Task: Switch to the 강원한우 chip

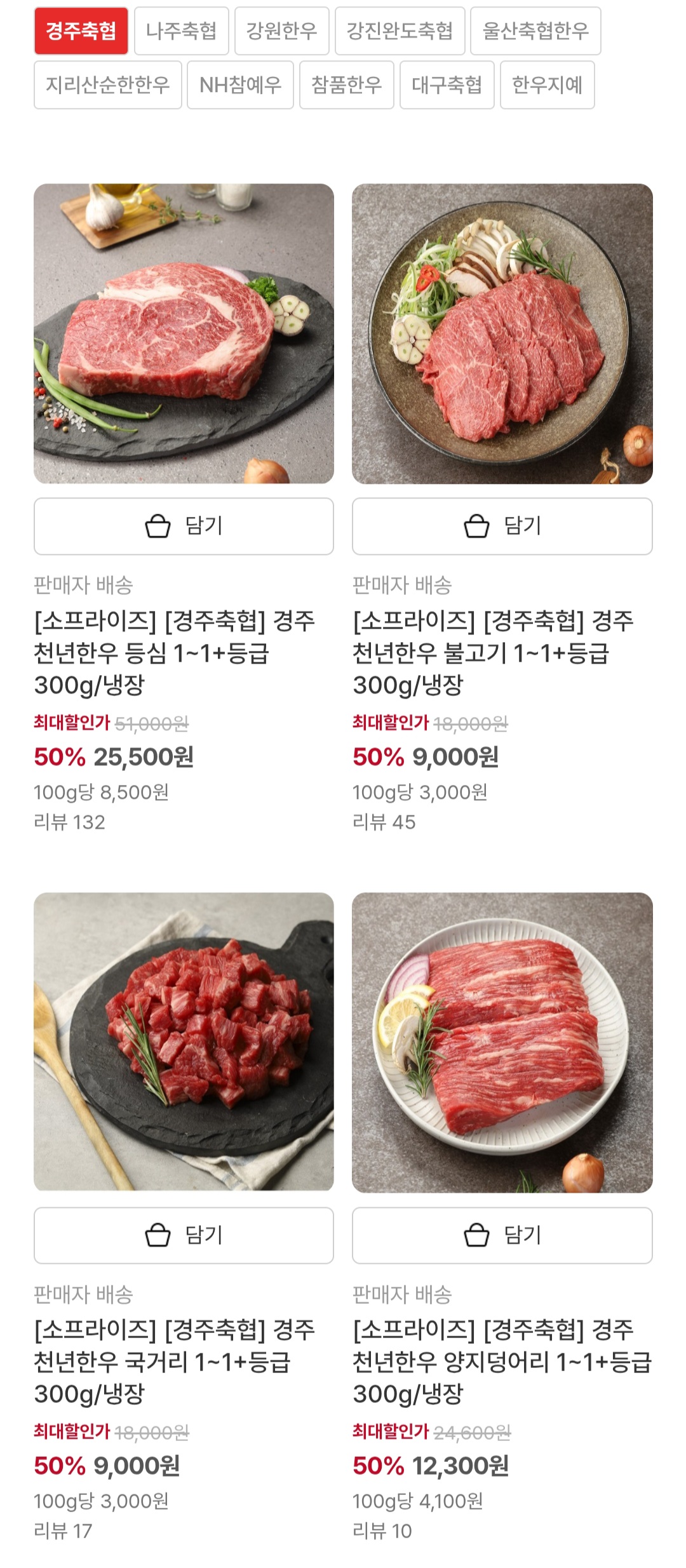Action: (281, 31)
